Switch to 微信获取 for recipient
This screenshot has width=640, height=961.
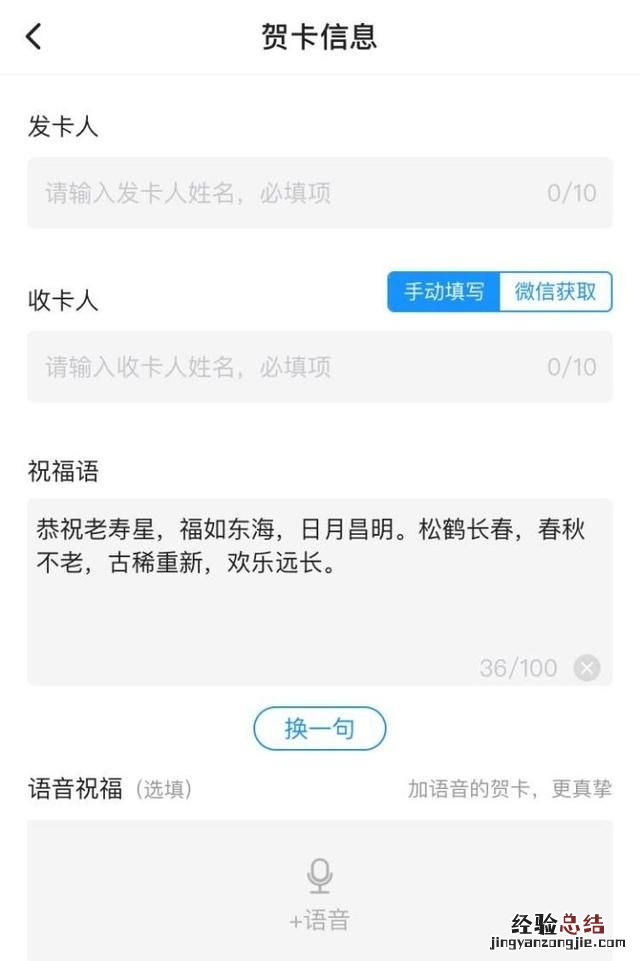pyautogui.click(x=555, y=292)
